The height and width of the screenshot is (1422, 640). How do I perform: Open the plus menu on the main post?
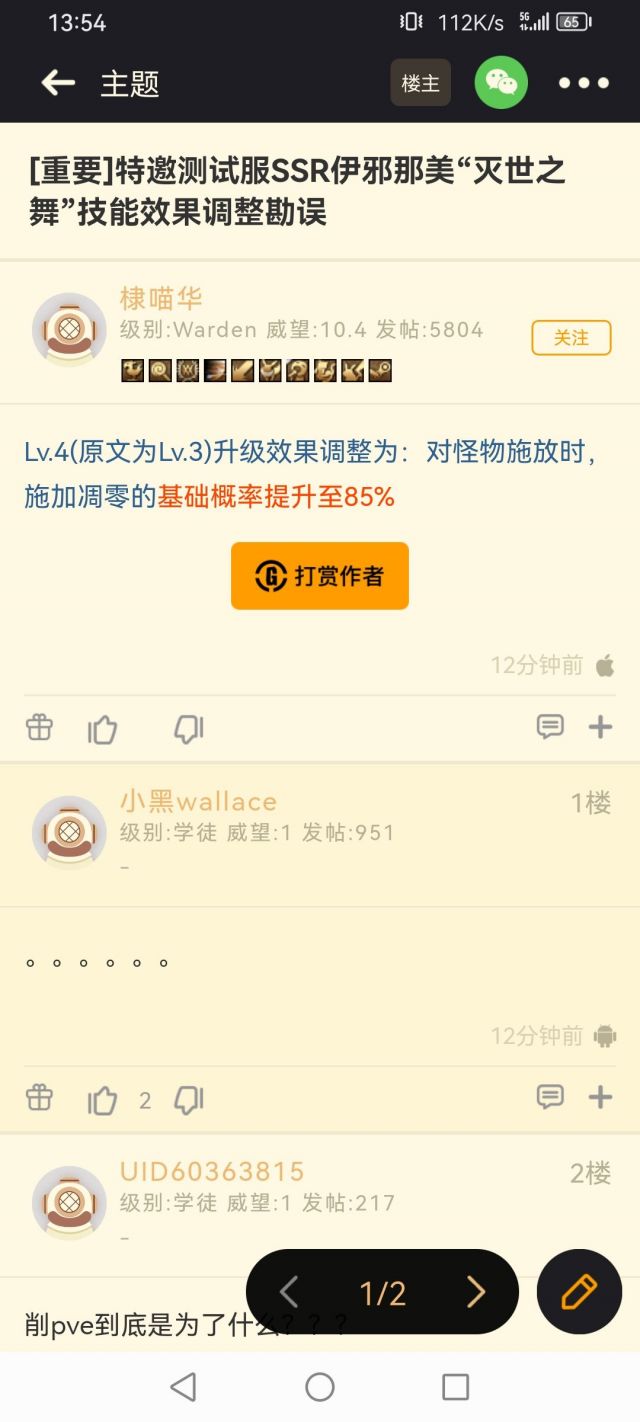click(600, 727)
